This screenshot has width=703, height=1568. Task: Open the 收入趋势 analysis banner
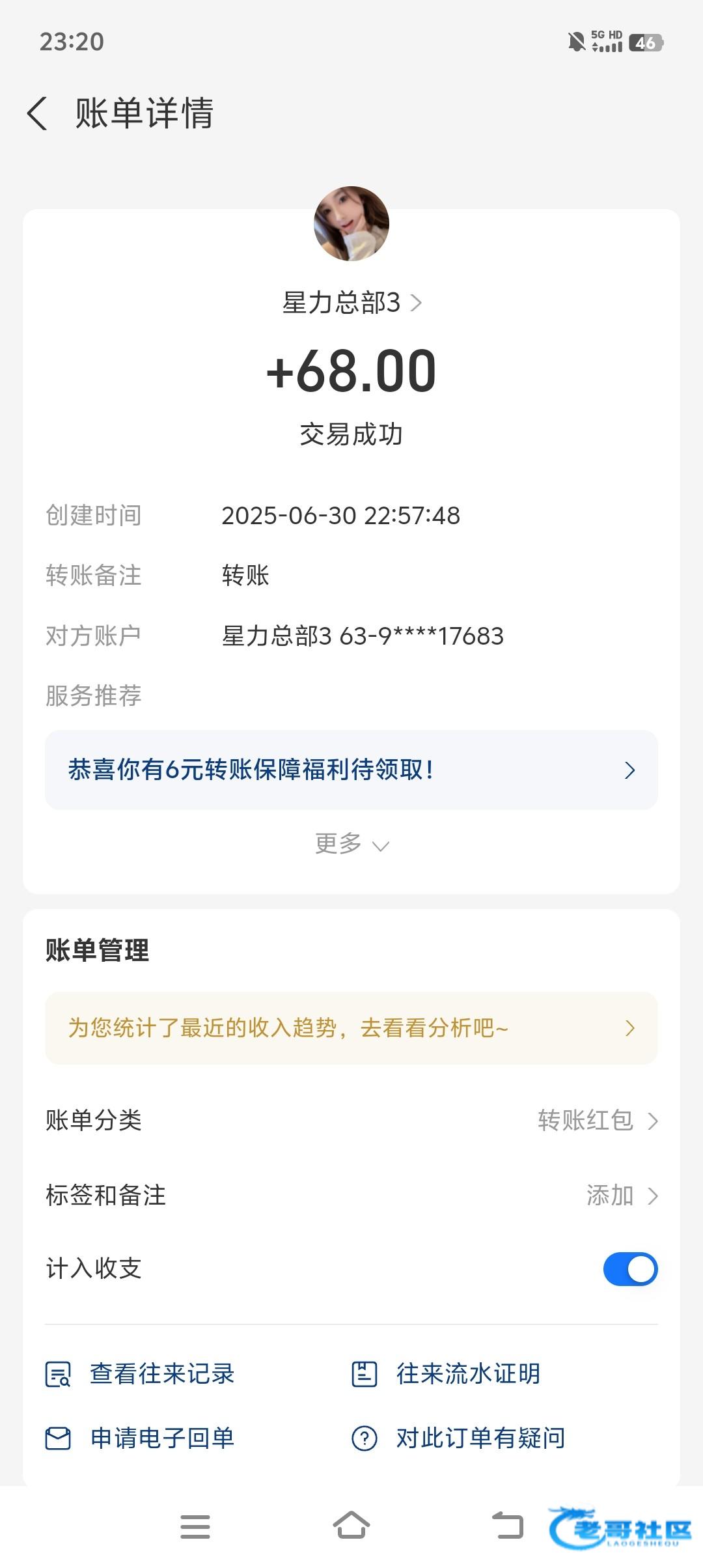[351, 1028]
